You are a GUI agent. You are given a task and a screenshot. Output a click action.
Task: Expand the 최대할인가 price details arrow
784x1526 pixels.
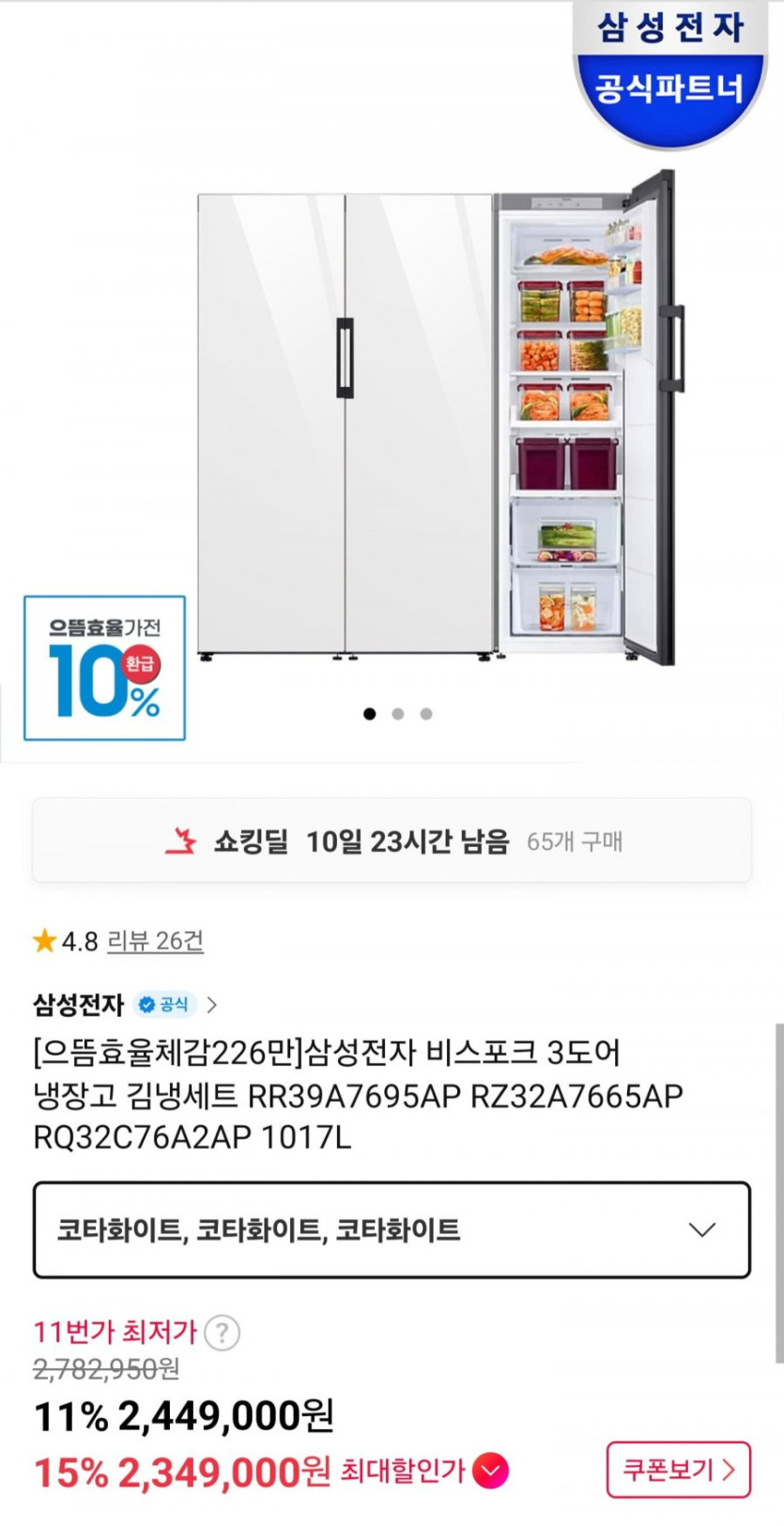coord(491,1471)
